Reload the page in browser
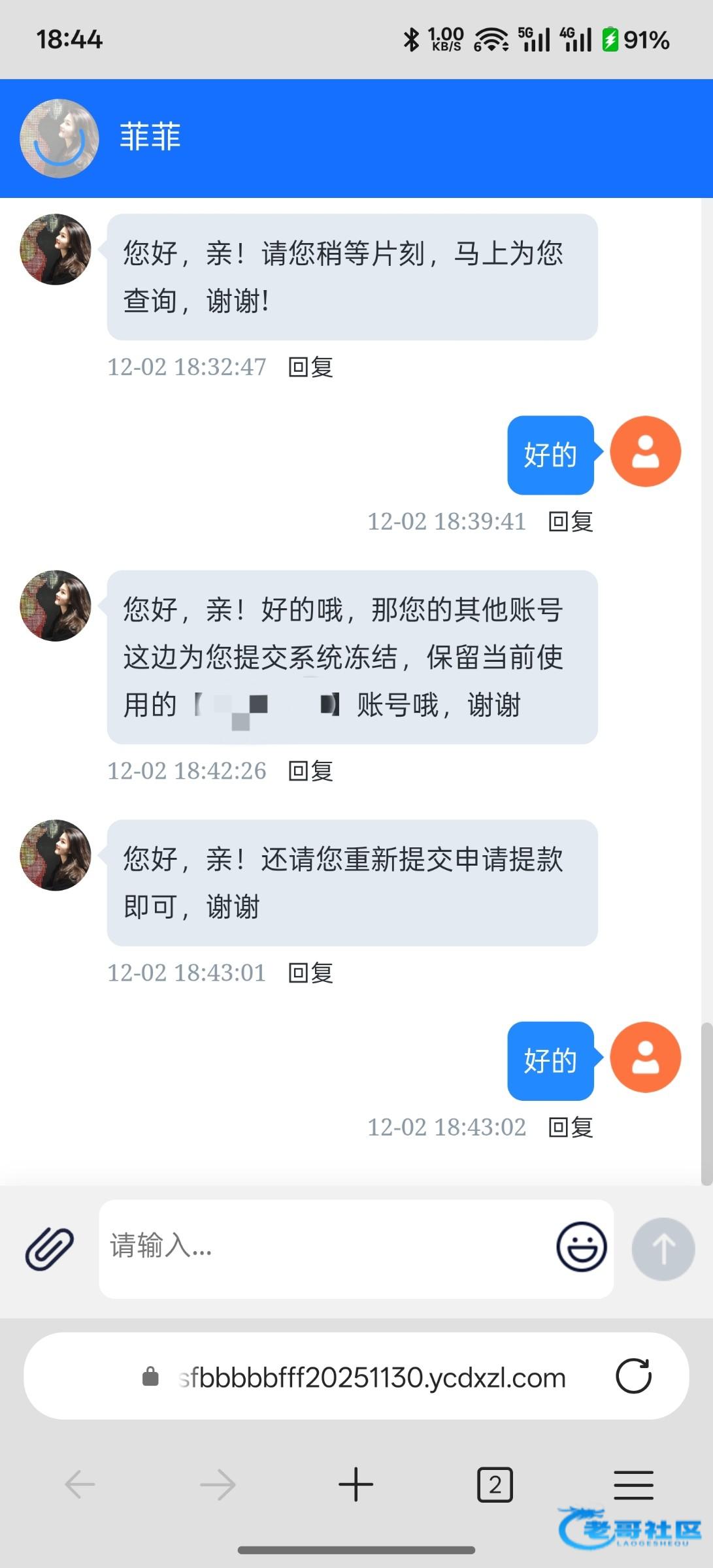The height and width of the screenshot is (1568, 713). coord(633,1376)
